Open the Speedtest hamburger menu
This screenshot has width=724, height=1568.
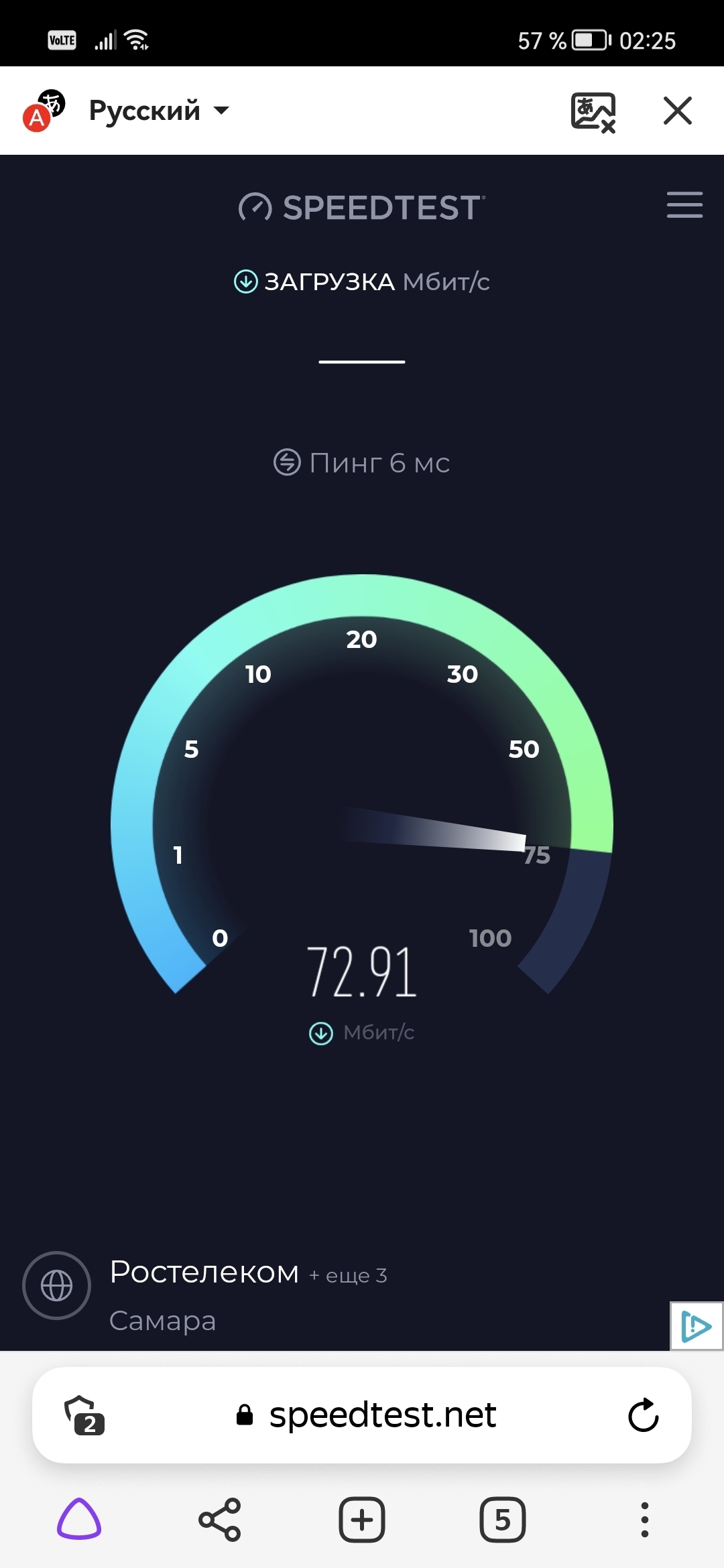click(684, 205)
